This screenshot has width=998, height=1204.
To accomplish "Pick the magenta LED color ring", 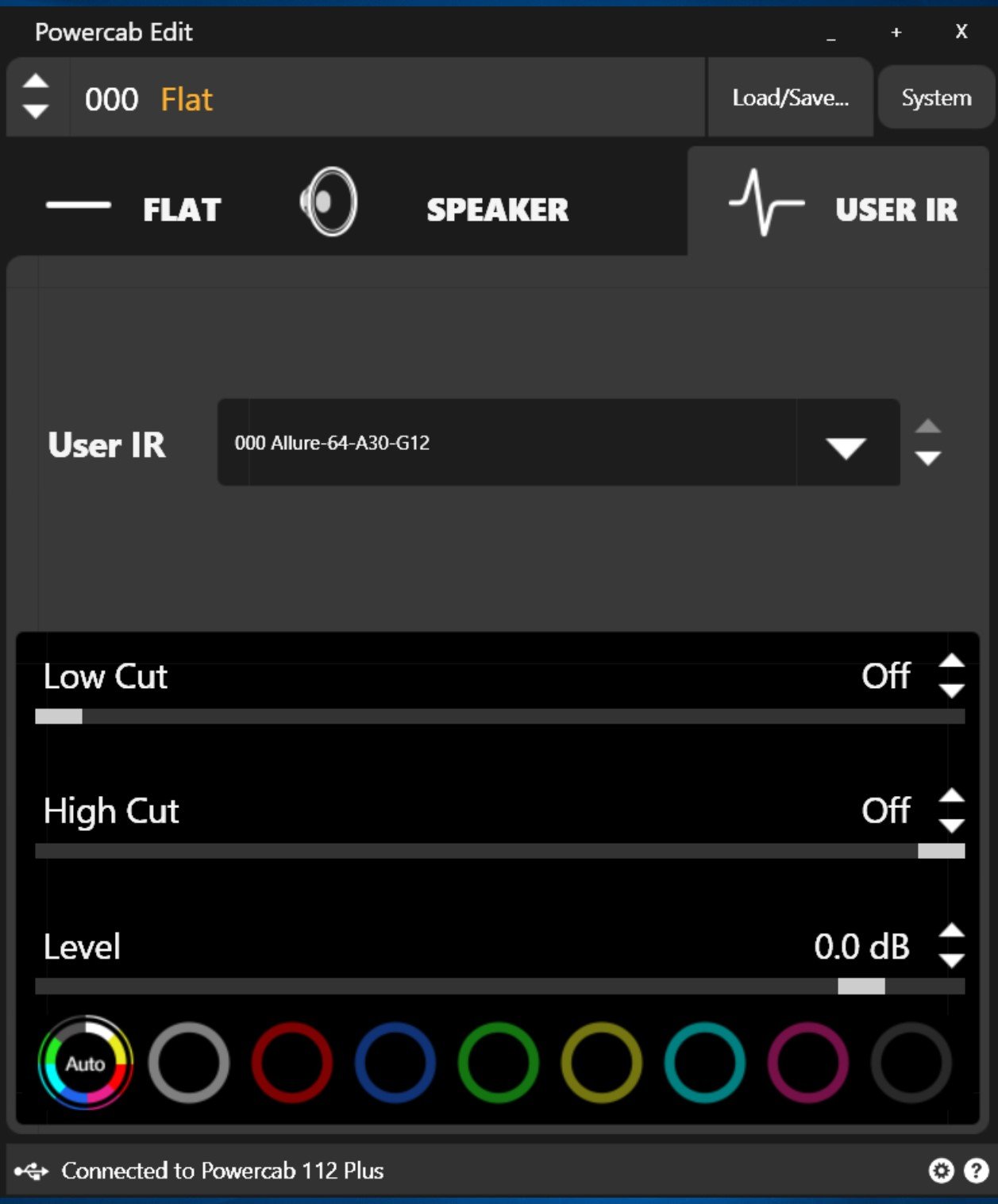I will (807, 1063).
